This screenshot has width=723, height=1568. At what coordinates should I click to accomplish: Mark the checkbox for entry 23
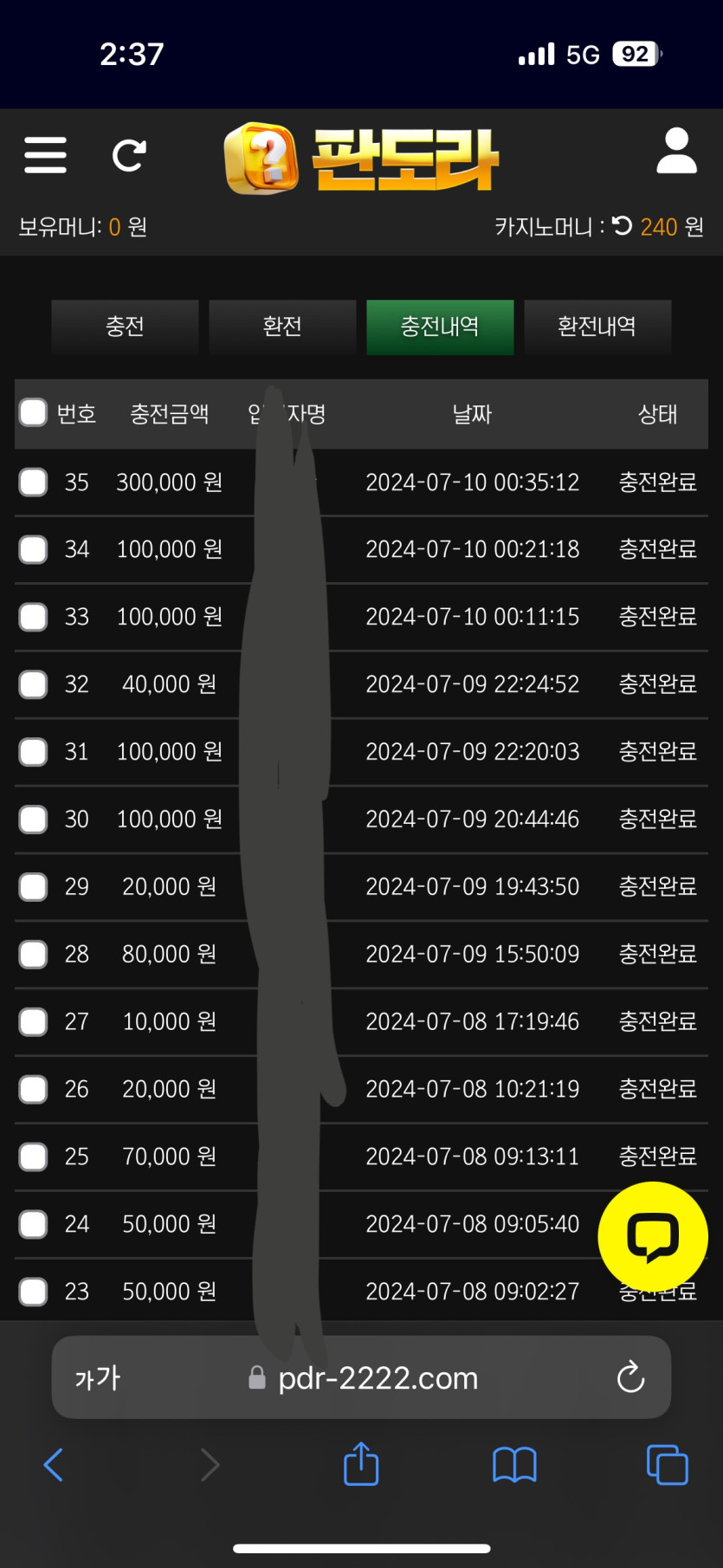(33, 1292)
